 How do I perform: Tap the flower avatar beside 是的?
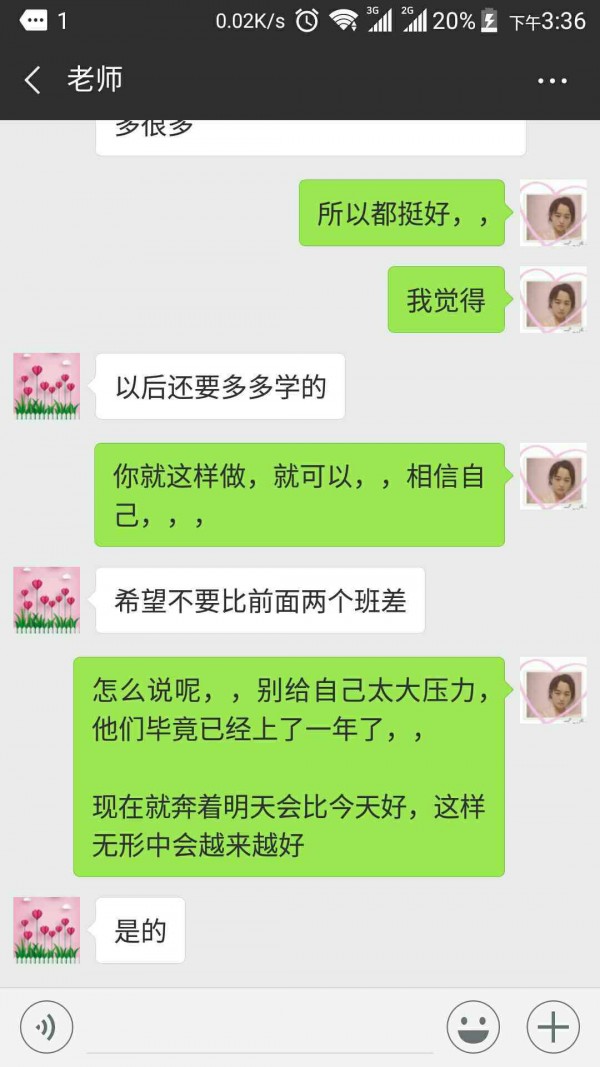(x=46, y=930)
